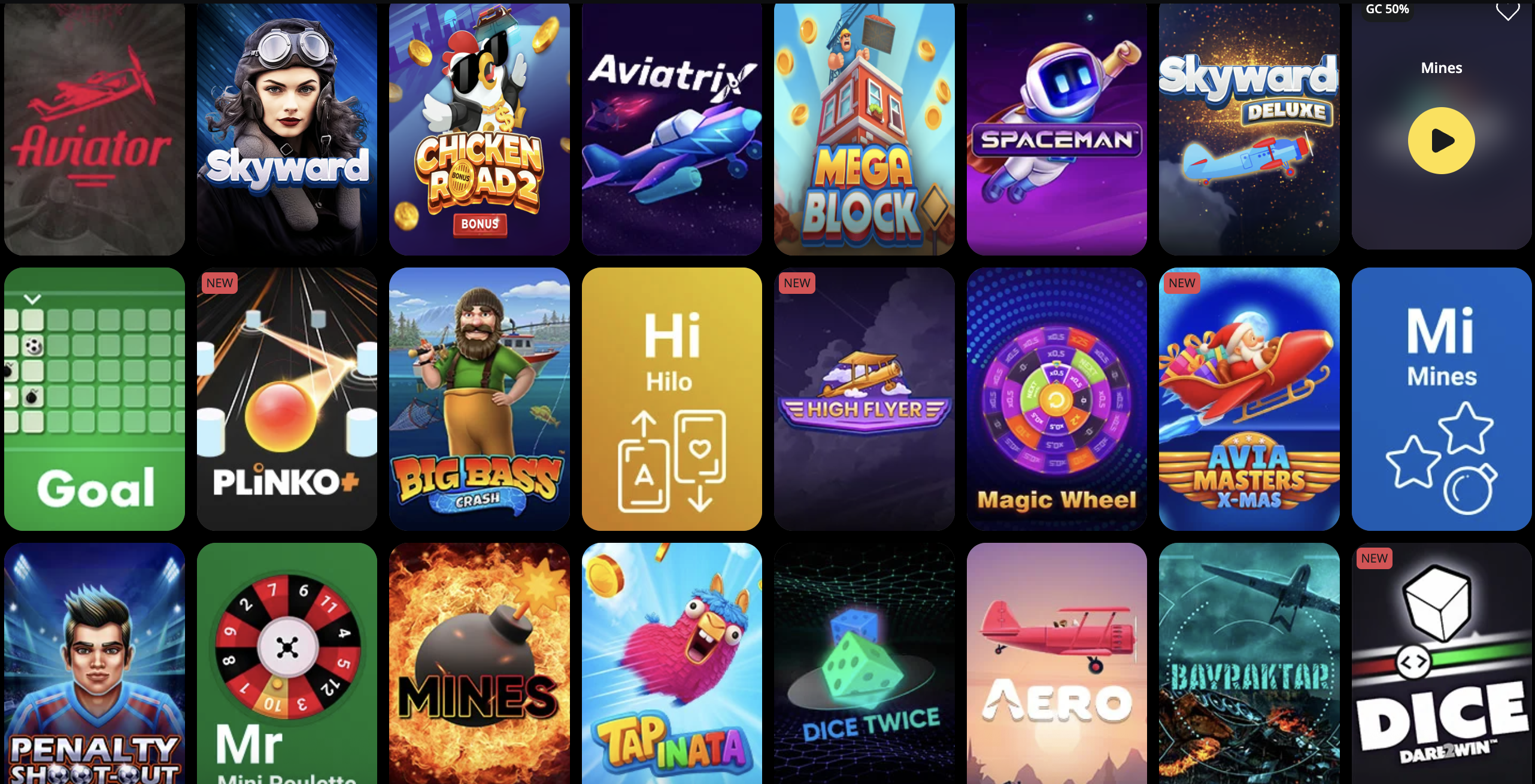The image size is (1535, 784).
Task: Launch Avia Masters X-Mas game
Action: point(1249,399)
